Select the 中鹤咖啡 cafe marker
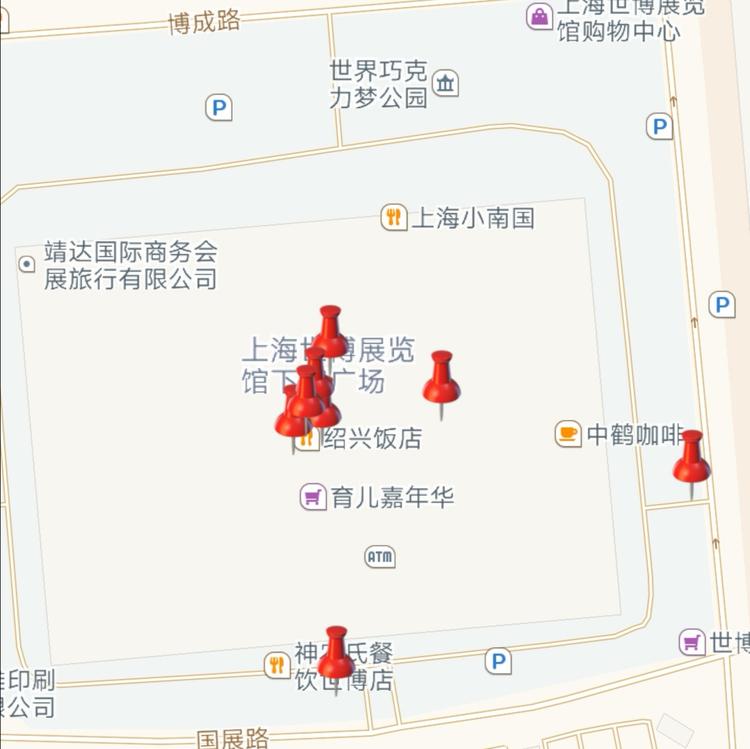750x749 pixels. (x=568, y=434)
